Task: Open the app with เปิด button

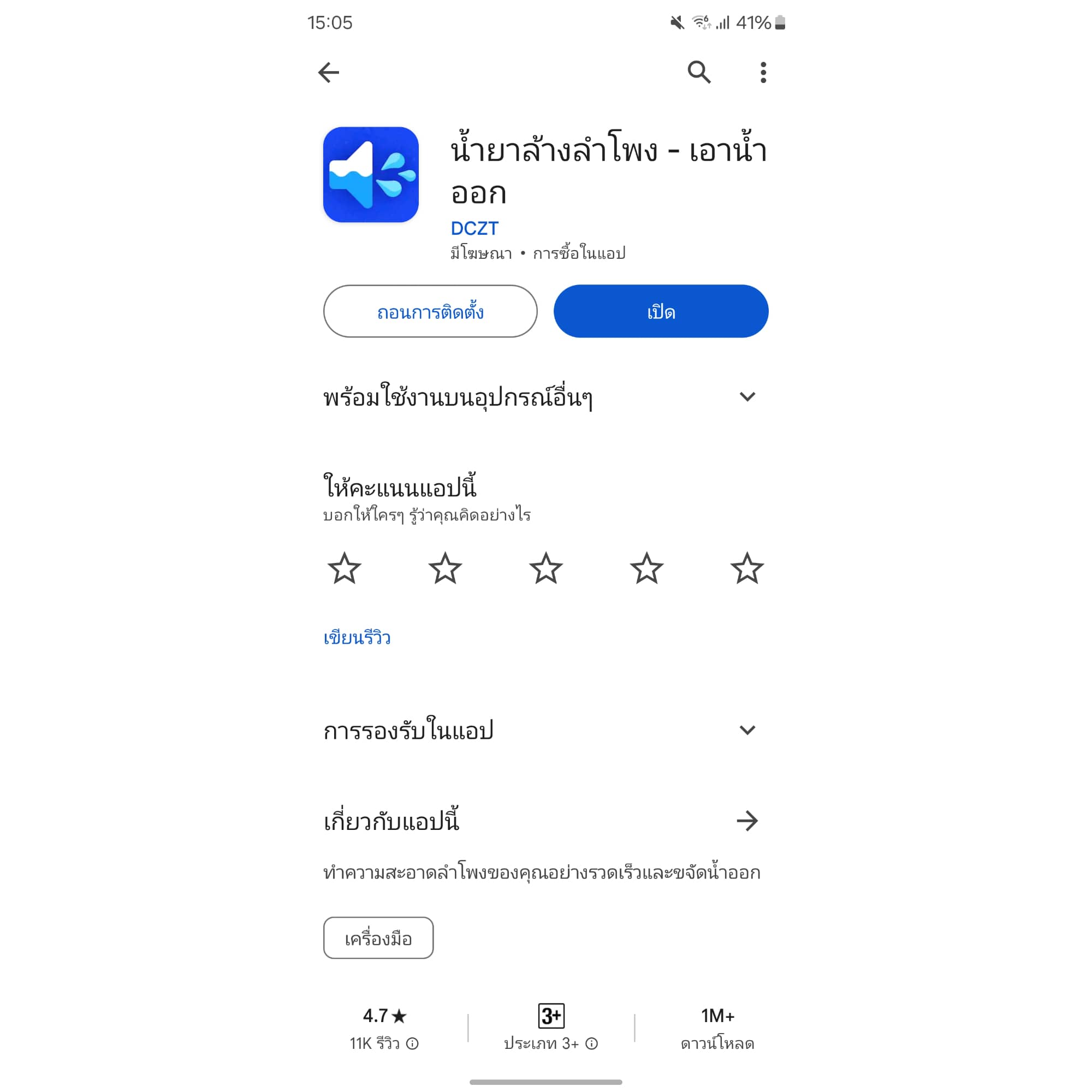Action: [660, 311]
